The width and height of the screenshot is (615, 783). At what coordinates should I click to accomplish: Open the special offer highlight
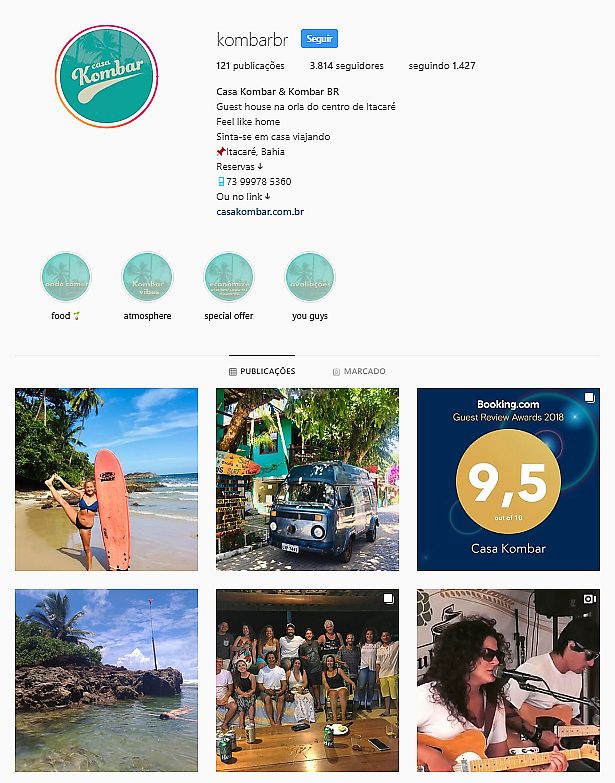(x=229, y=278)
